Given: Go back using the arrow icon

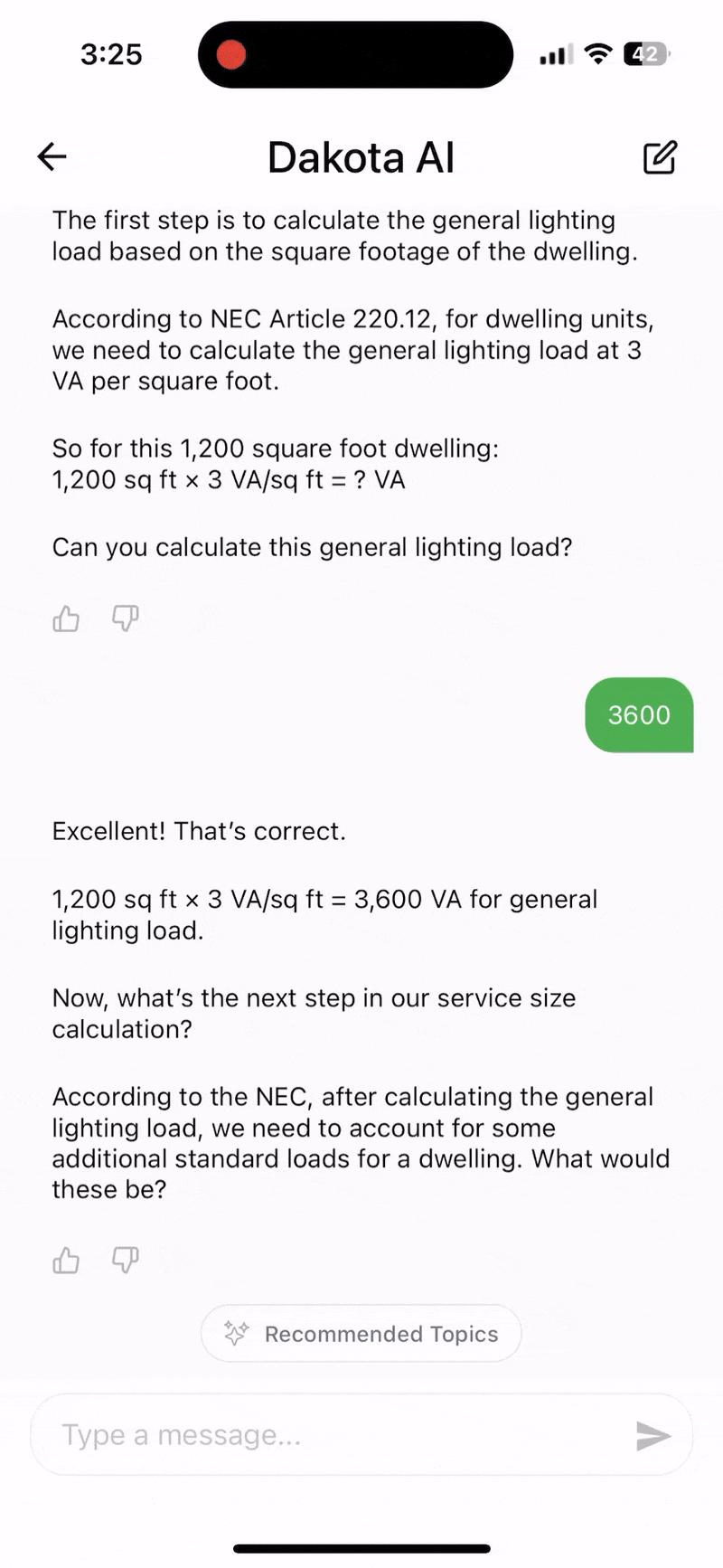Looking at the screenshot, I should tap(52, 156).
